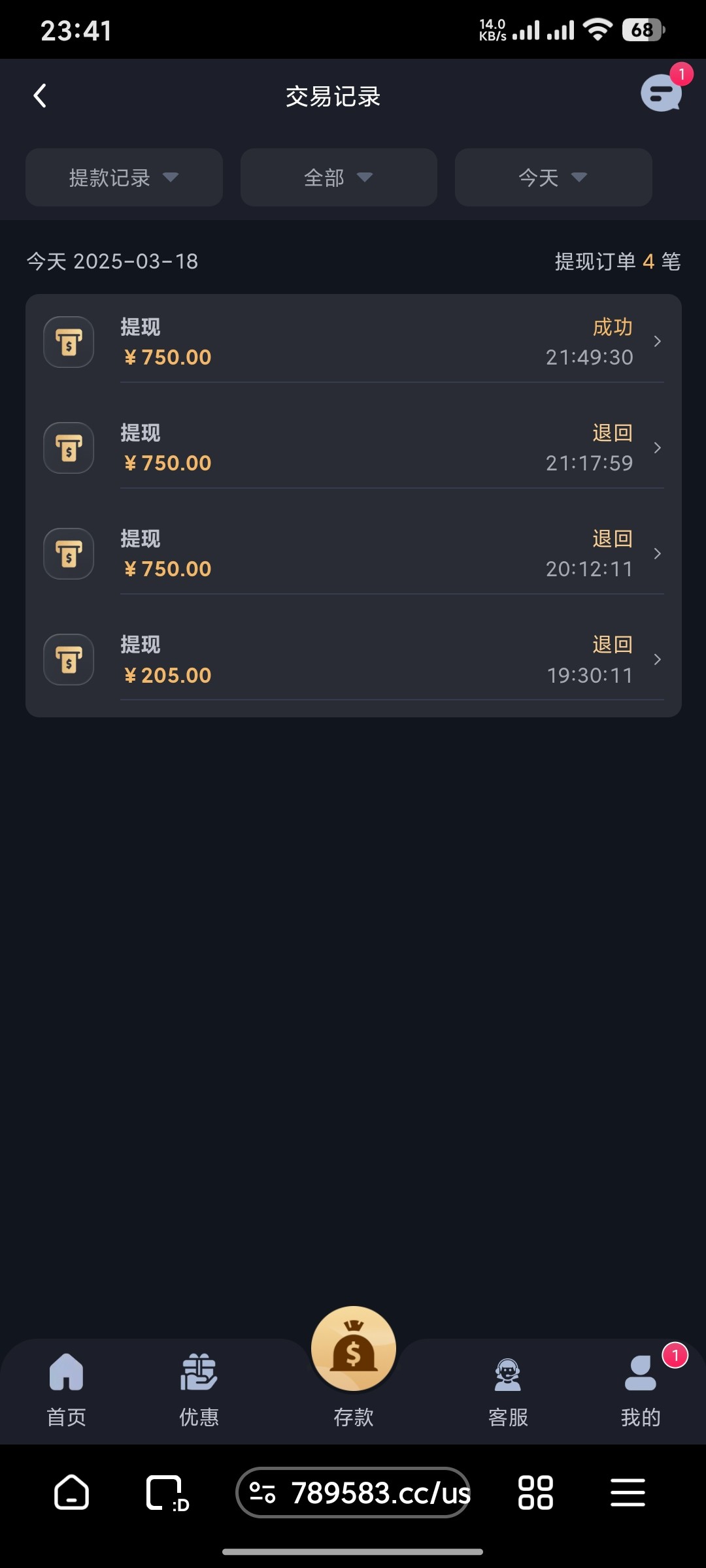Open the 全部 status dropdown
This screenshot has width=706, height=1568.
click(x=339, y=178)
